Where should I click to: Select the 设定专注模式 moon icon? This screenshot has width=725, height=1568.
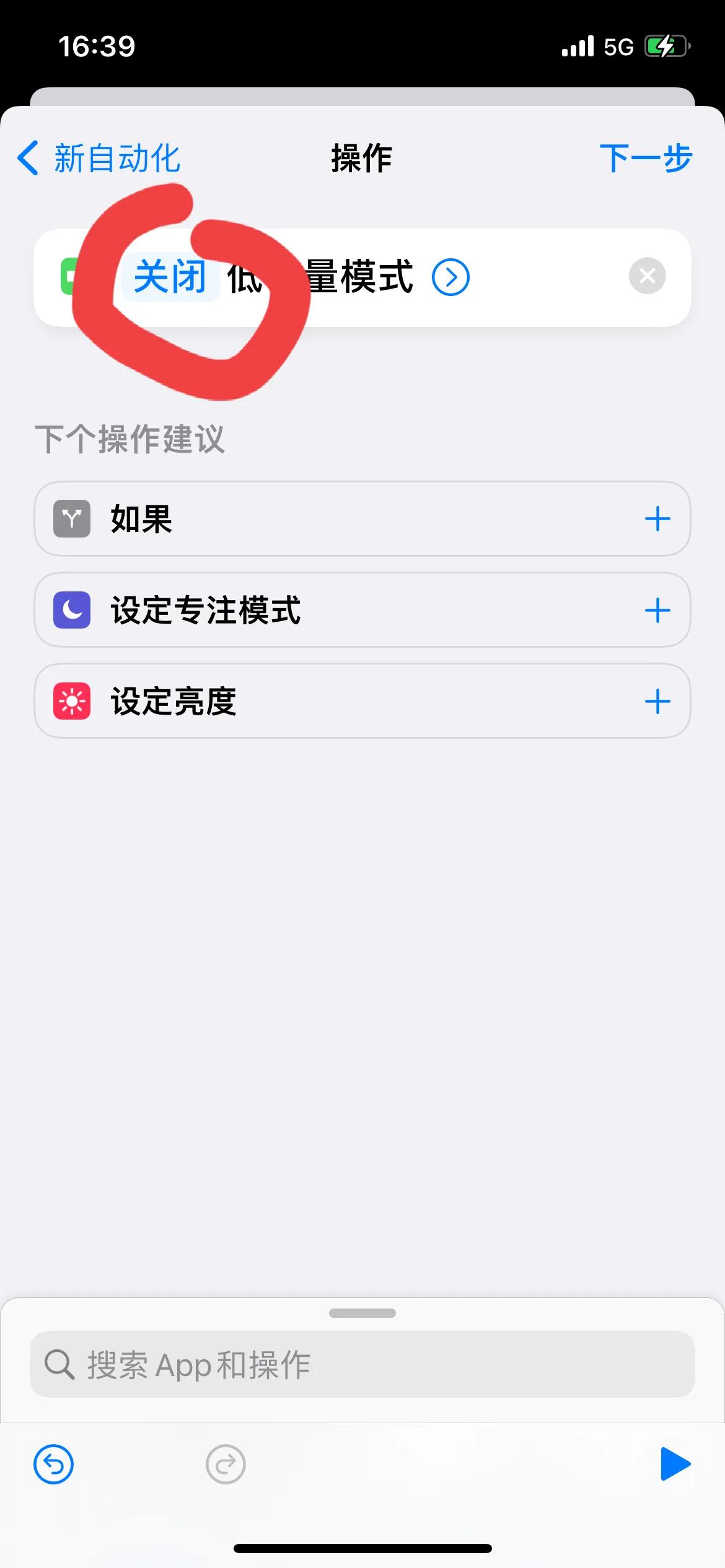click(x=72, y=610)
